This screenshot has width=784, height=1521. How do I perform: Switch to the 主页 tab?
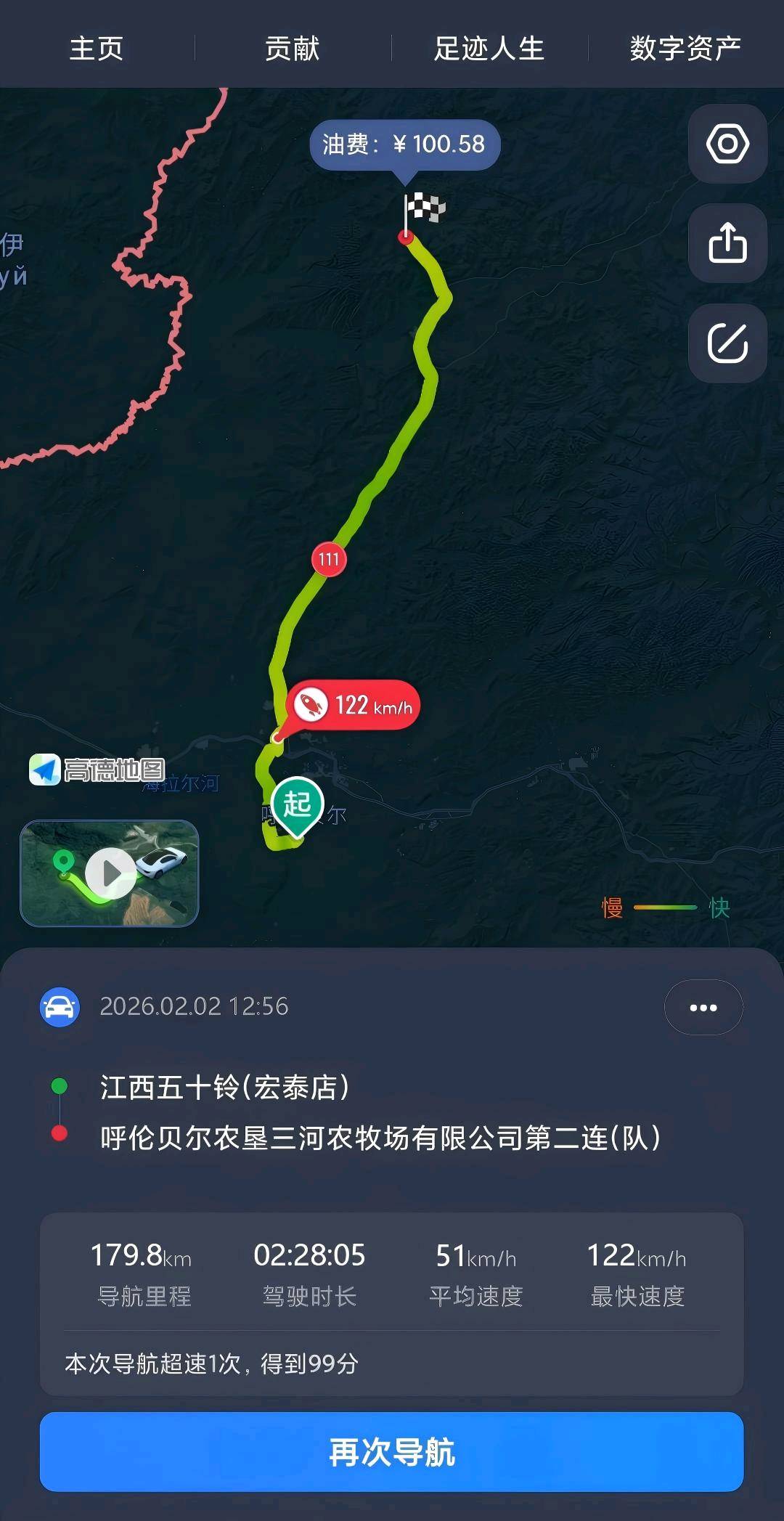click(97, 49)
